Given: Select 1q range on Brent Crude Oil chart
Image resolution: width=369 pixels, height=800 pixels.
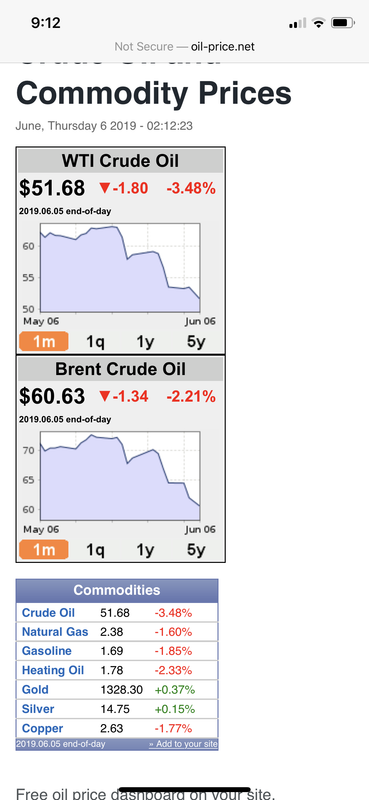Looking at the screenshot, I should pos(95,549).
